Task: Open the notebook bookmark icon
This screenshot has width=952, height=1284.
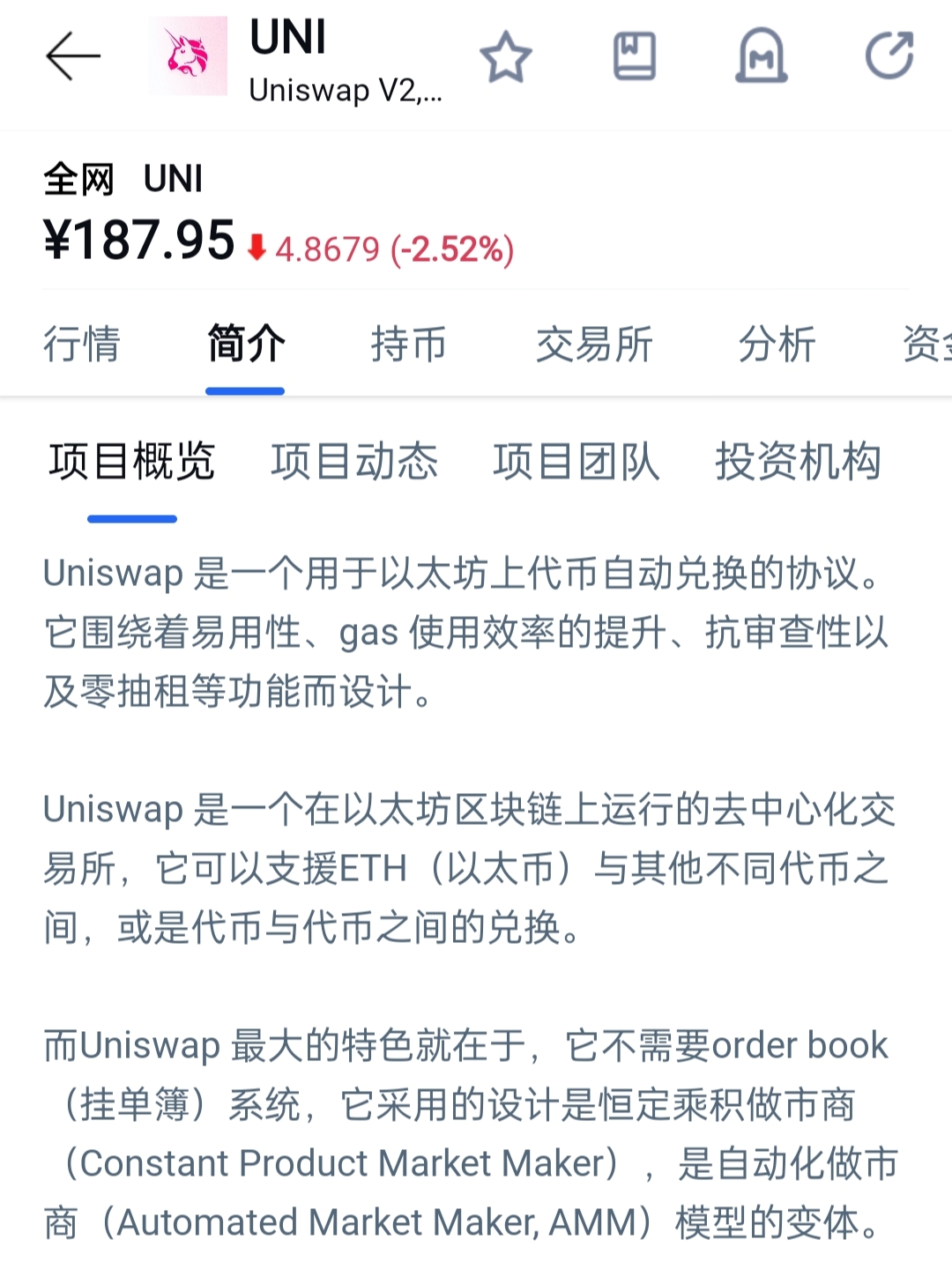Action: (634, 56)
